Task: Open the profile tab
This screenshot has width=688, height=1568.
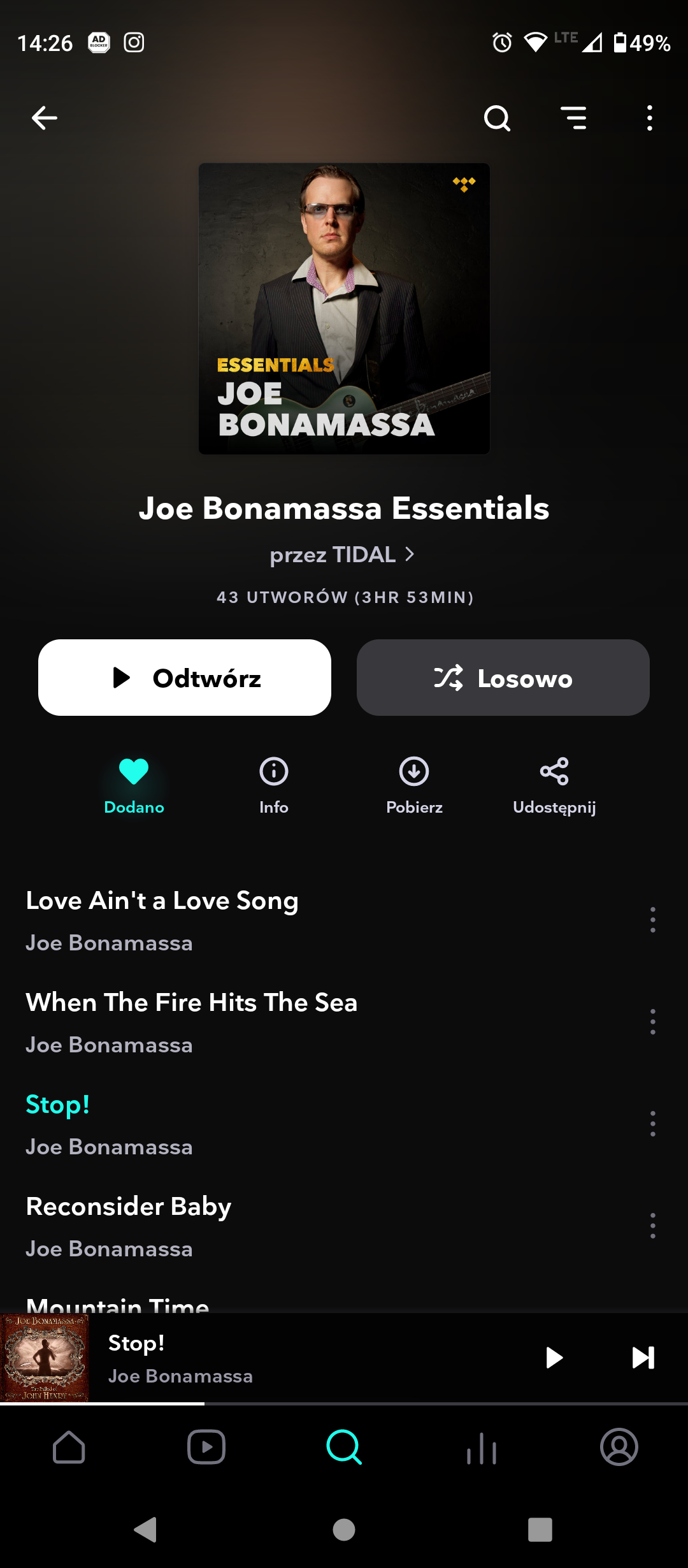Action: [x=619, y=1447]
